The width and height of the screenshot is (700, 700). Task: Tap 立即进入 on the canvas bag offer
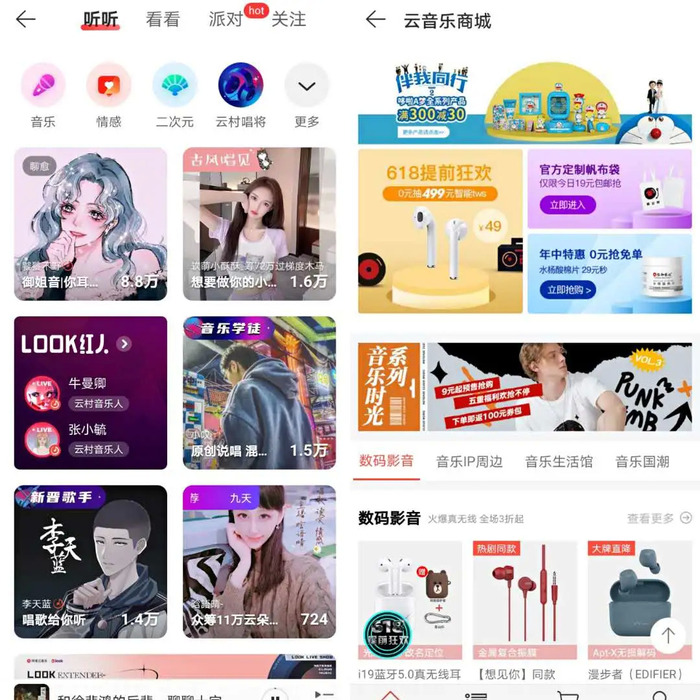click(569, 205)
